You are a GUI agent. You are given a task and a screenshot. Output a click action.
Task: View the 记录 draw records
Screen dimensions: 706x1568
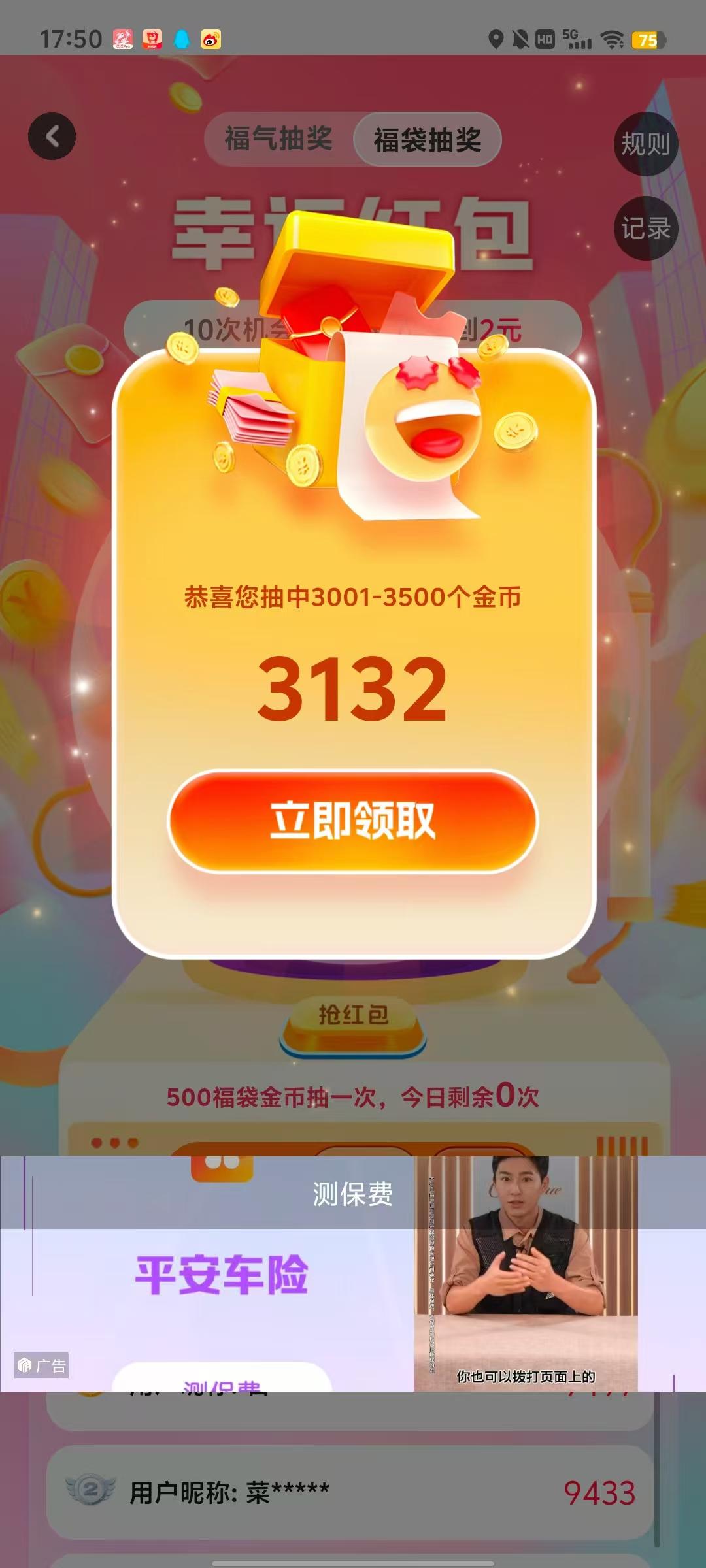(646, 228)
